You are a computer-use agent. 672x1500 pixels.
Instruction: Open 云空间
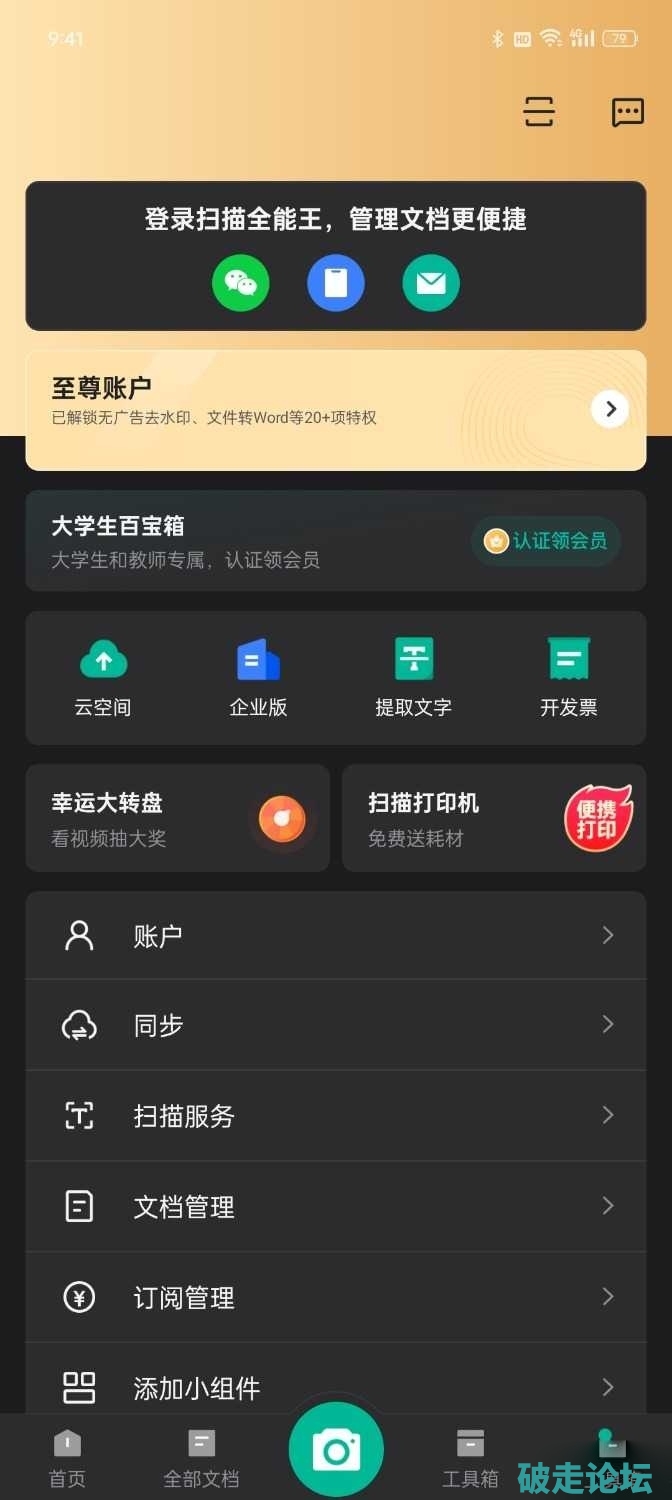[103, 678]
